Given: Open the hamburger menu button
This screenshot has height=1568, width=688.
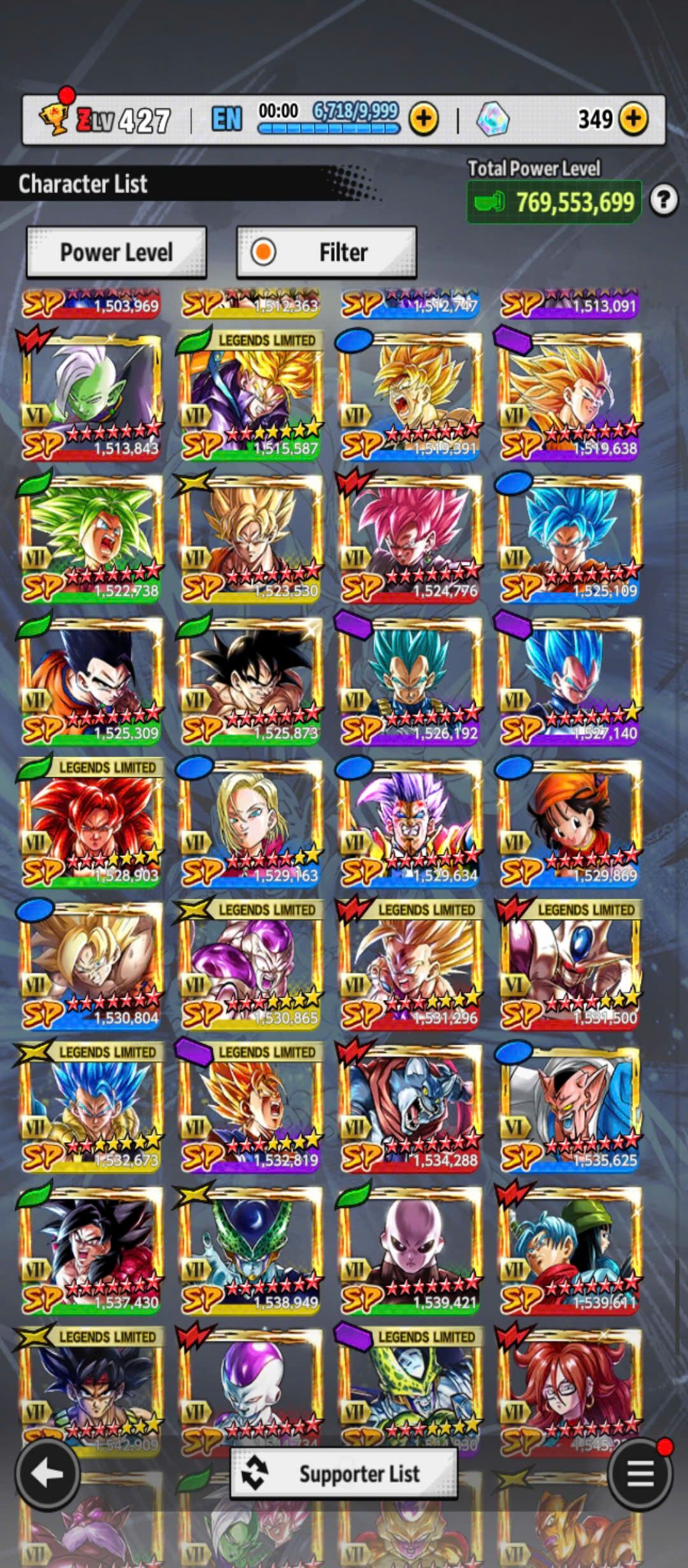Looking at the screenshot, I should (x=640, y=1473).
